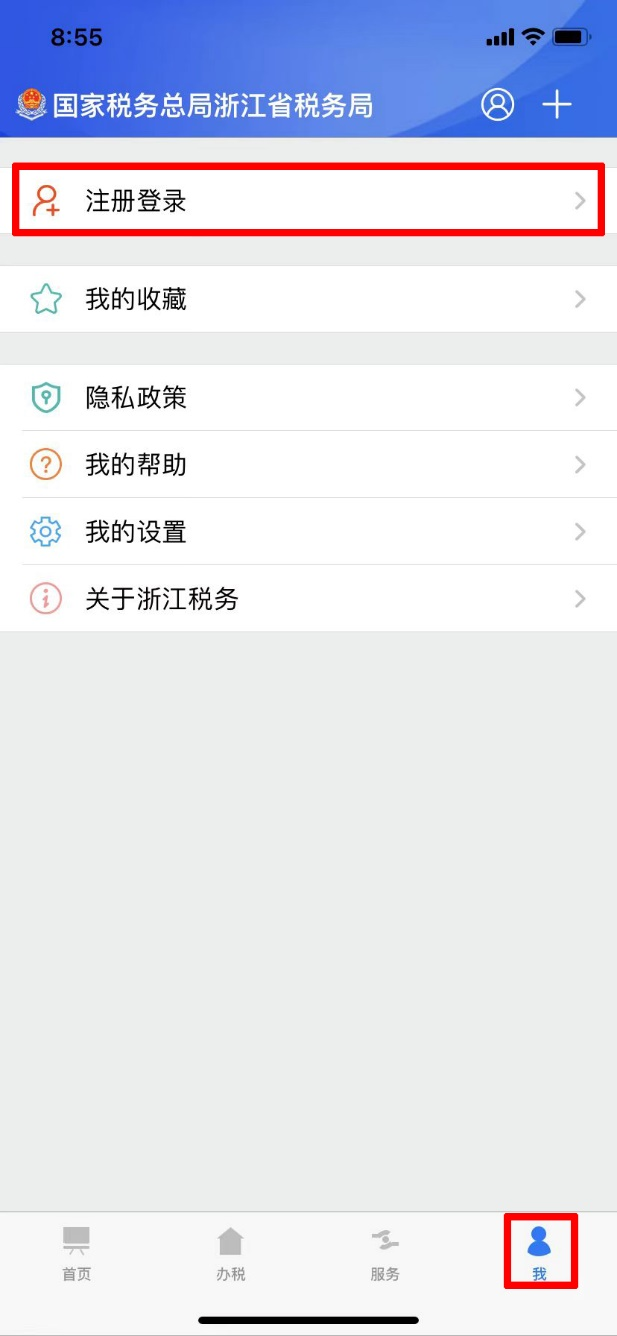Tap the plus icon in the header
This screenshot has height=1336, width=617.
tap(557, 104)
